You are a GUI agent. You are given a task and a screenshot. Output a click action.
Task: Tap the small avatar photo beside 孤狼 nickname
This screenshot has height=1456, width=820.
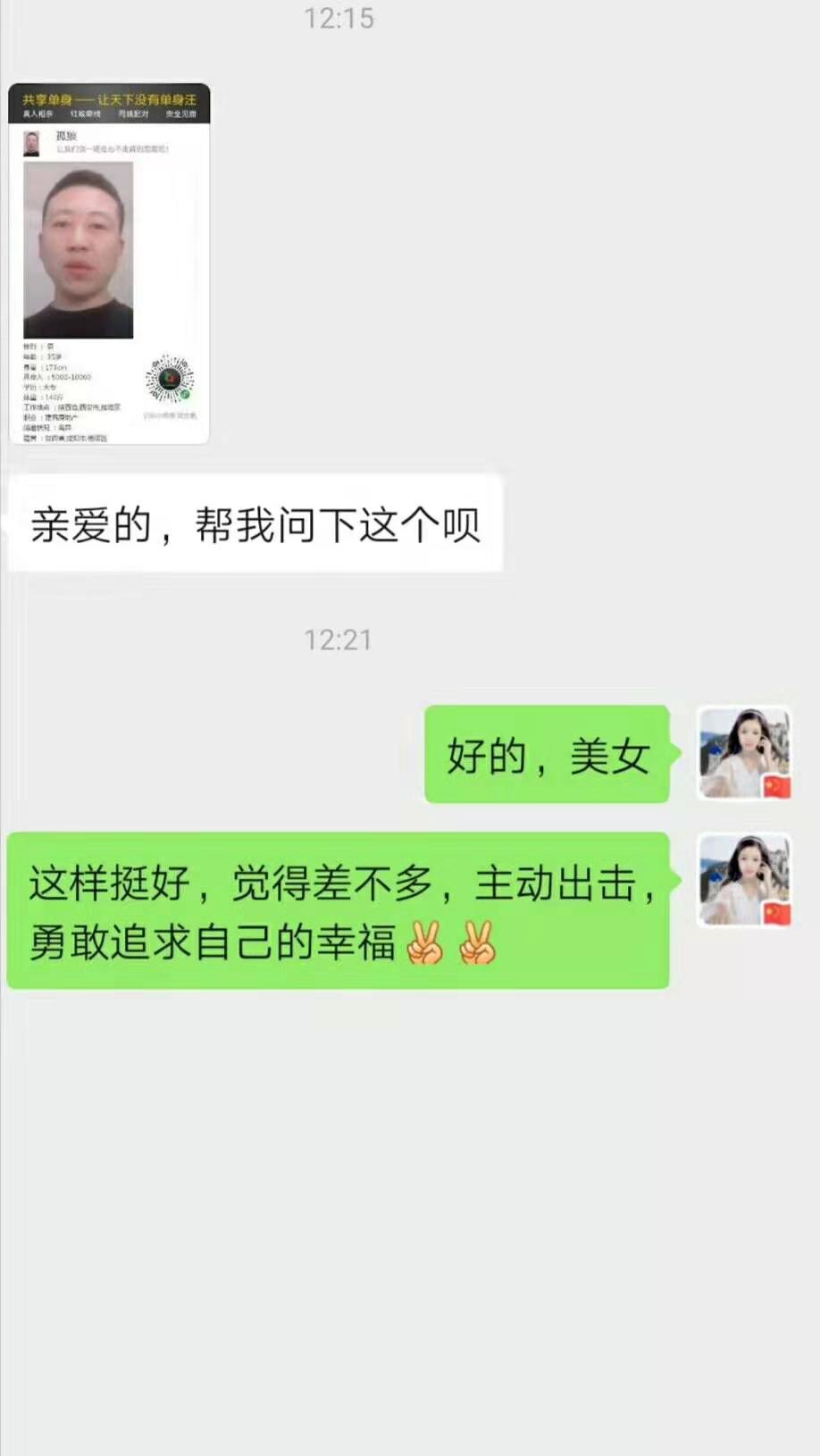[31, 143]
